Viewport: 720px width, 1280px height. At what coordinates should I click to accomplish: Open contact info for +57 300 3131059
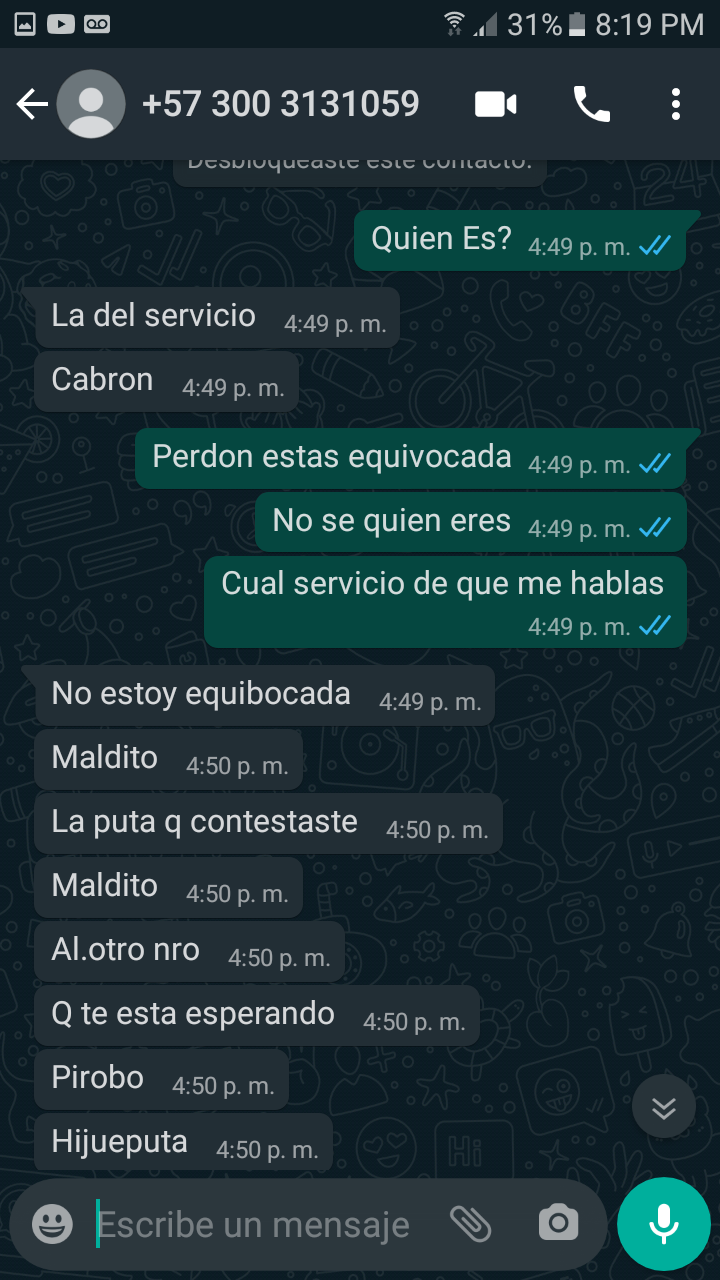(280, 104)
